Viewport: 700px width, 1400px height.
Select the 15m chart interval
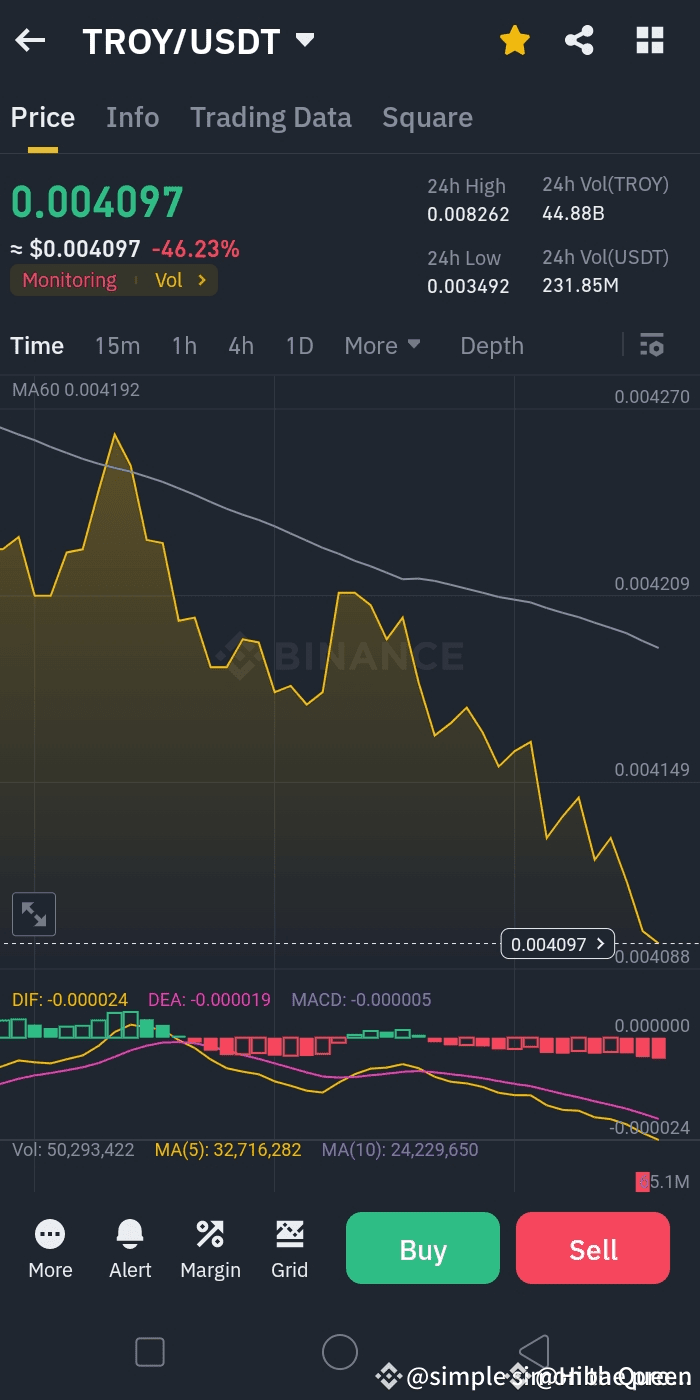tap(117, 346)
